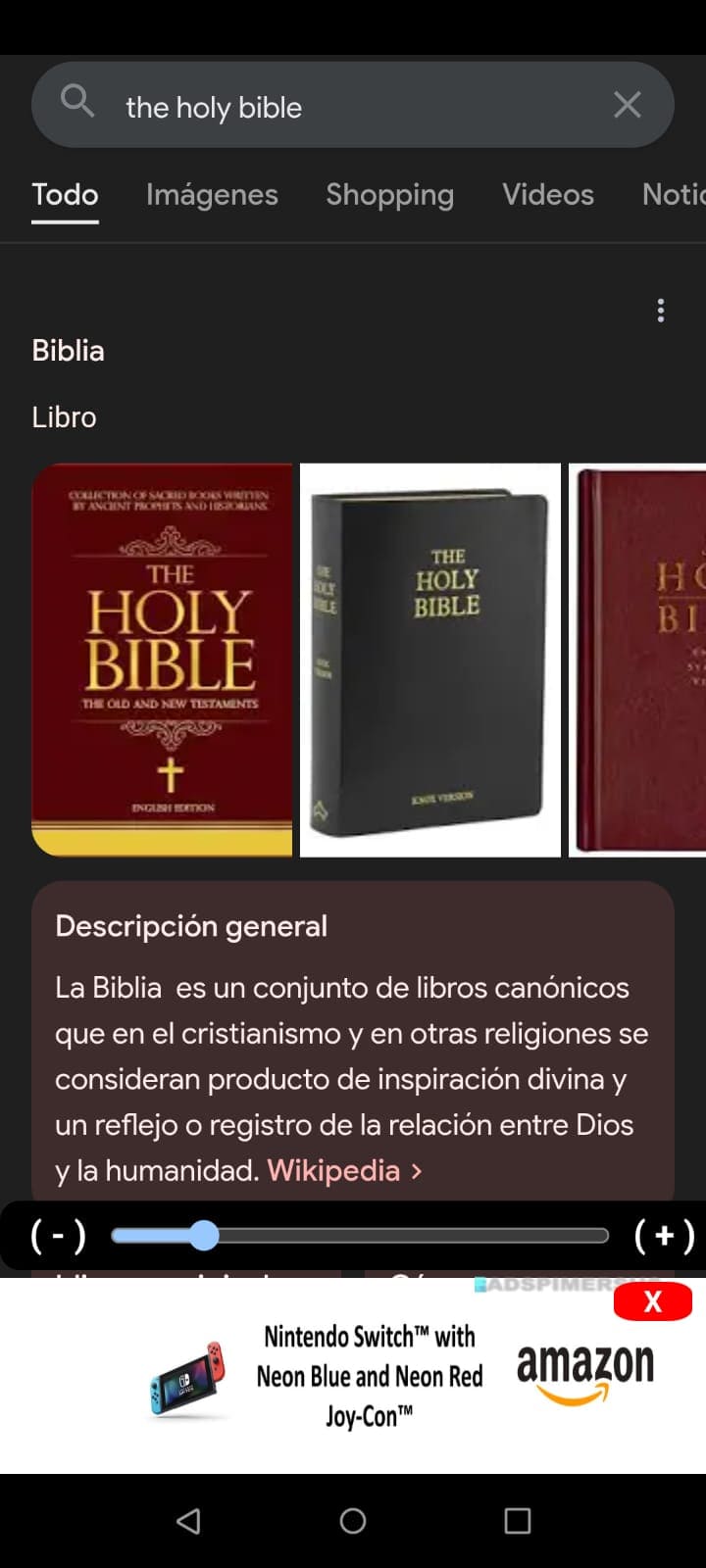Open the red Holy Bible cover image
Image resolution: width=706 pixels, height=1568 pixels.
click(x=162, y=660)
